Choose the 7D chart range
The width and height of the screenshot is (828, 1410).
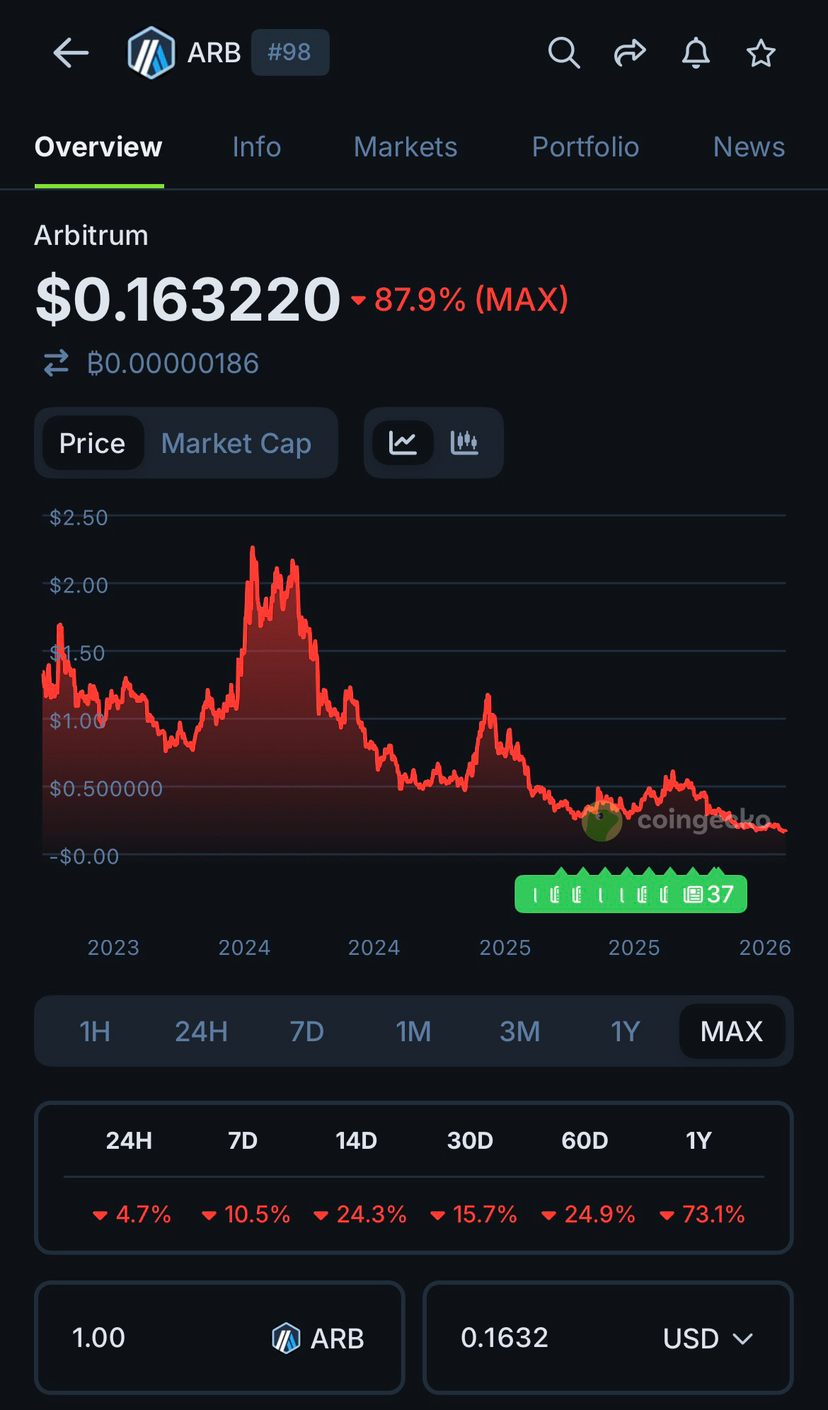point(307,1031)
